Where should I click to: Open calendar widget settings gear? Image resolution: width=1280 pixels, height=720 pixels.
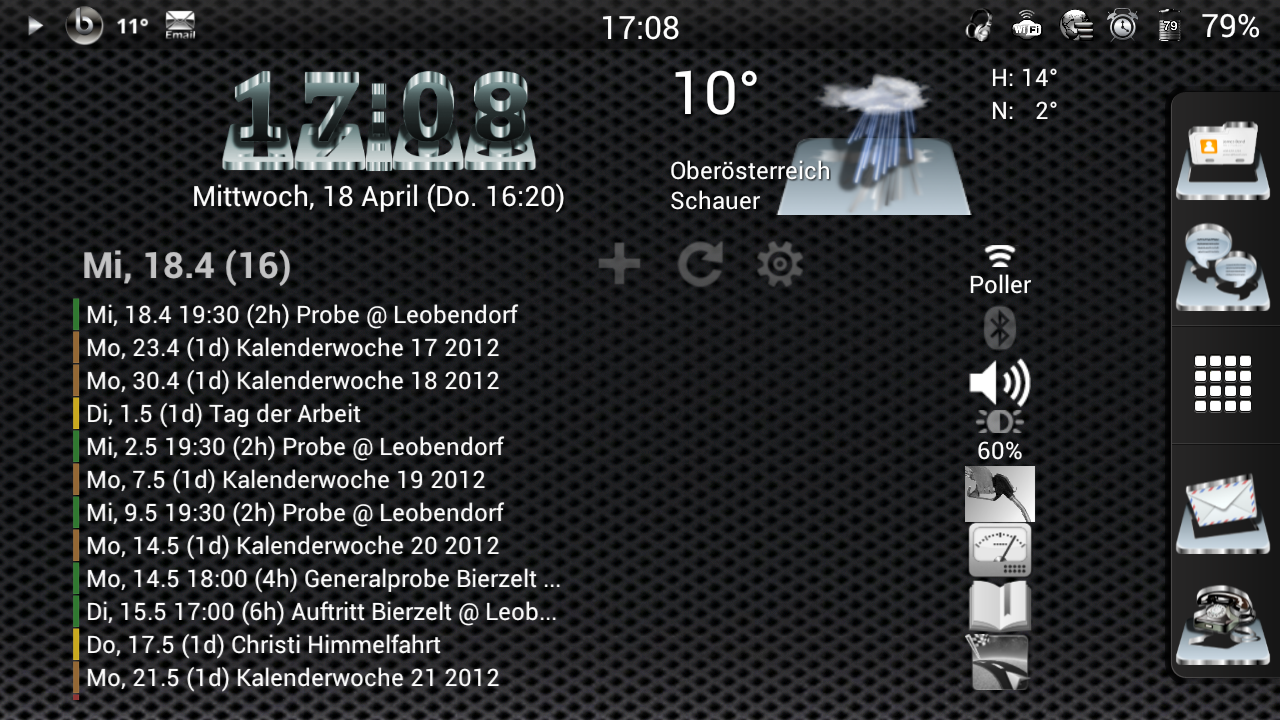pos(780,265)
